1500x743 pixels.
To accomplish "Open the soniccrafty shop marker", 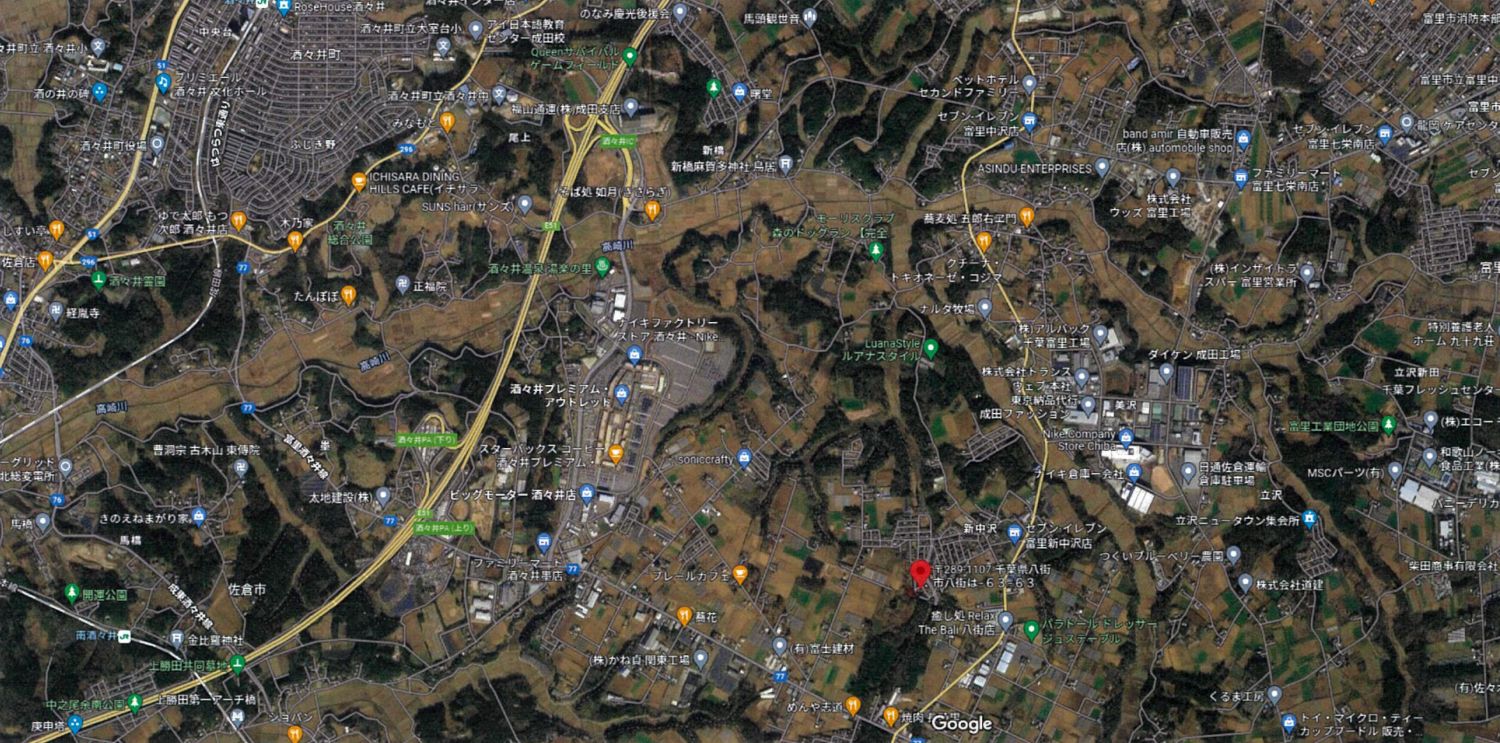I will (743, 458).
